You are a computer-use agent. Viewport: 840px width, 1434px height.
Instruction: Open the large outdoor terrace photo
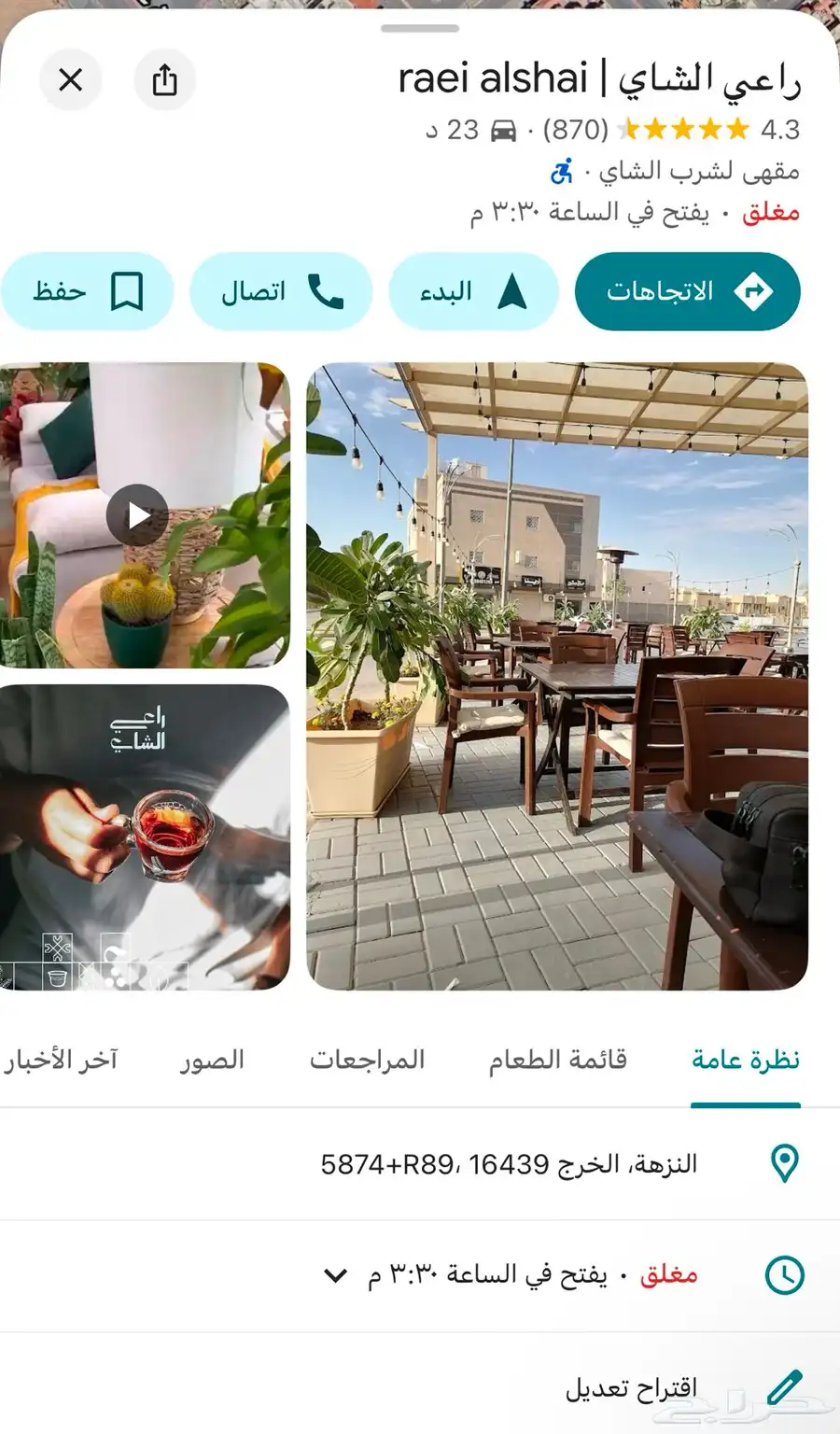pyautogui.click(x=557, y=676)
